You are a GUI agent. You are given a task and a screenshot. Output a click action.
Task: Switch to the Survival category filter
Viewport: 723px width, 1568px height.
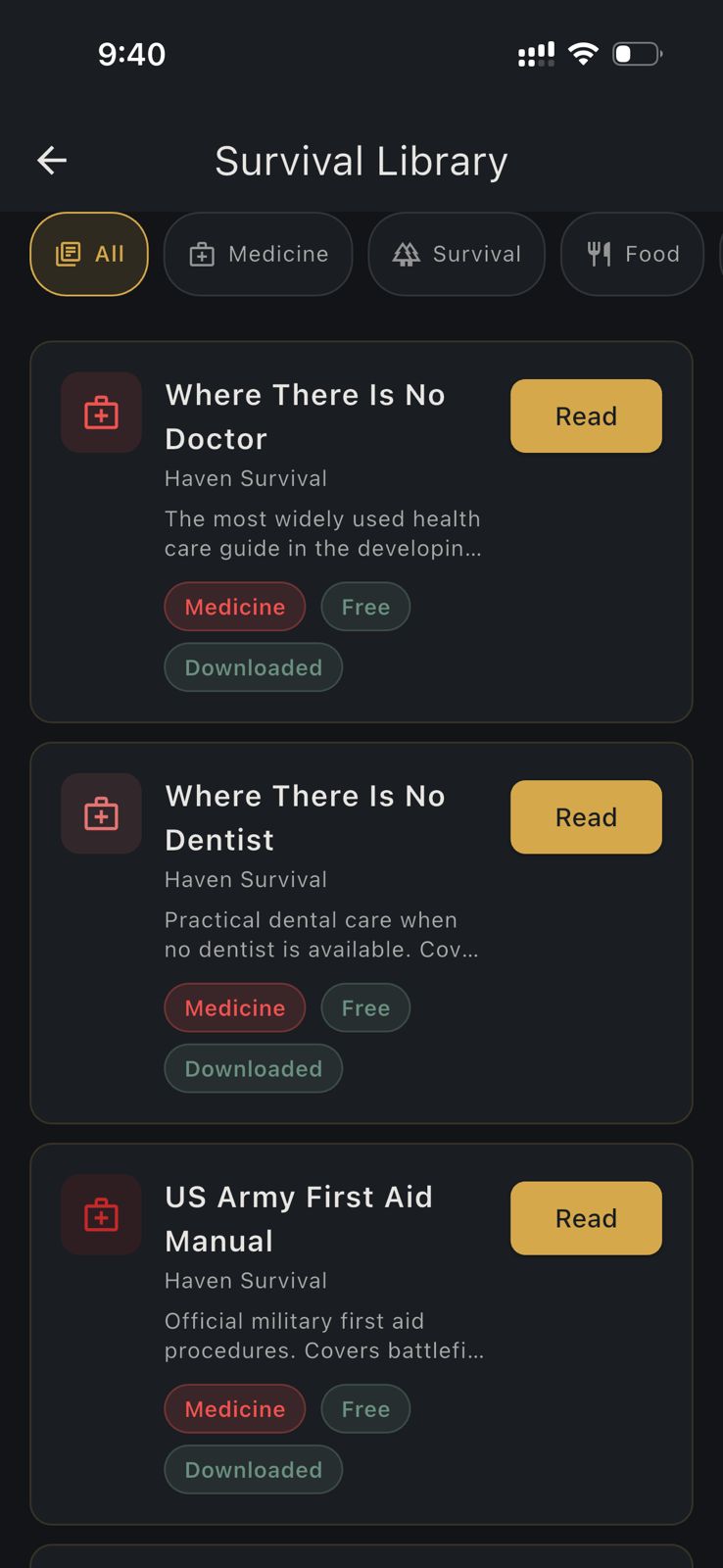pyautogui.click(x=456, y=254)
